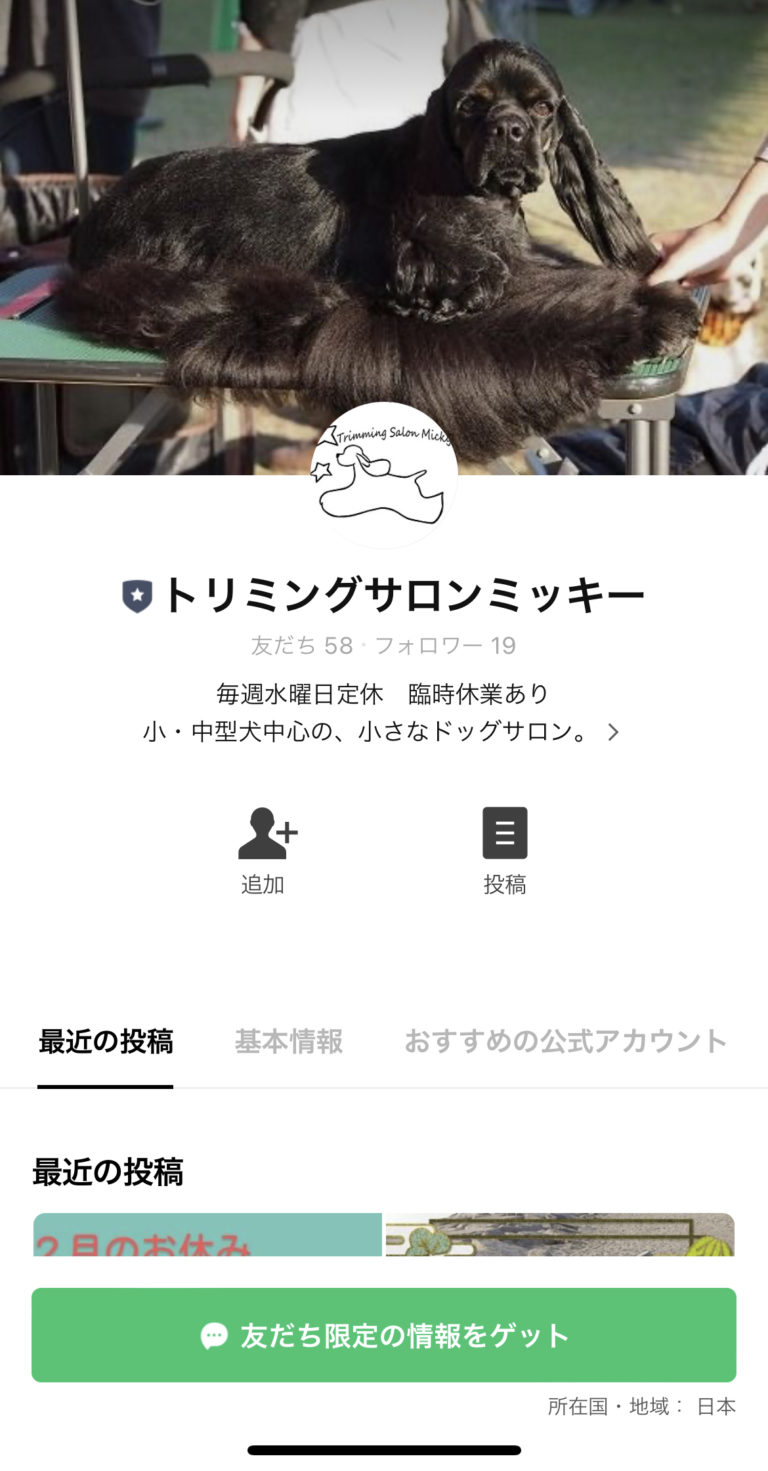Tap the 追加 (add friend) person icon

(263, 833)
